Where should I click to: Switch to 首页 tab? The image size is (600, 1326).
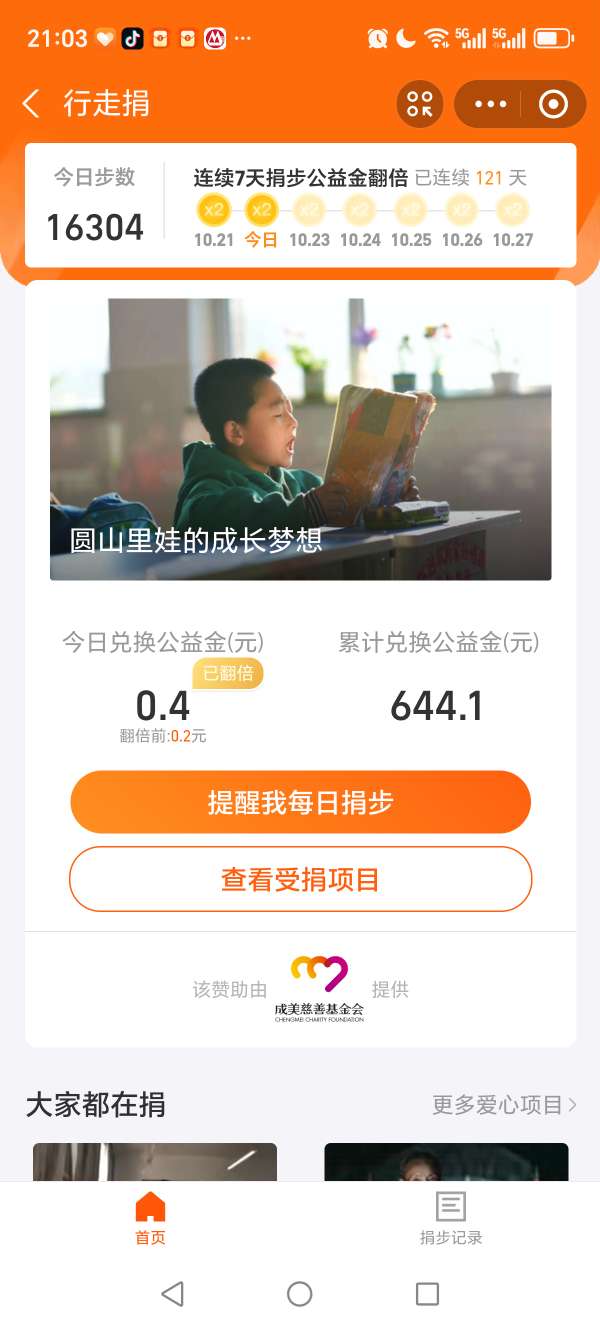tap(150, 1218)
